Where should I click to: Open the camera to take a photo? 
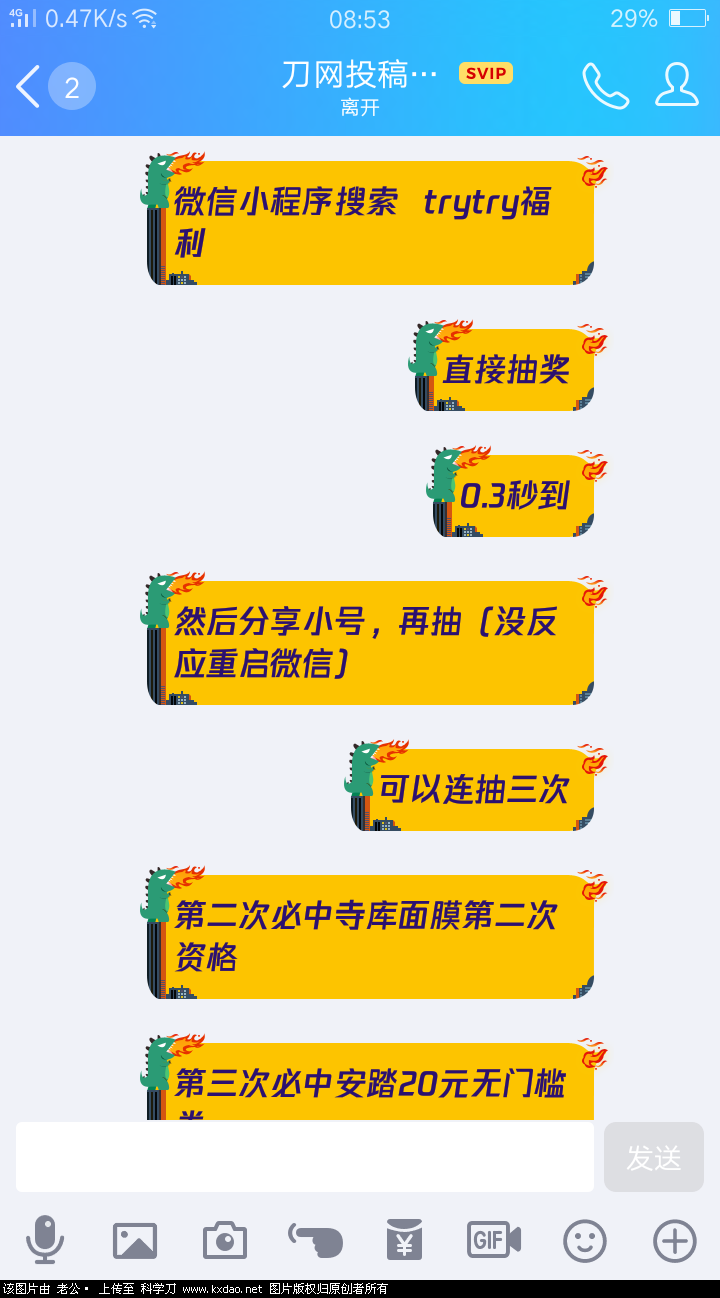pos(224,1240)
